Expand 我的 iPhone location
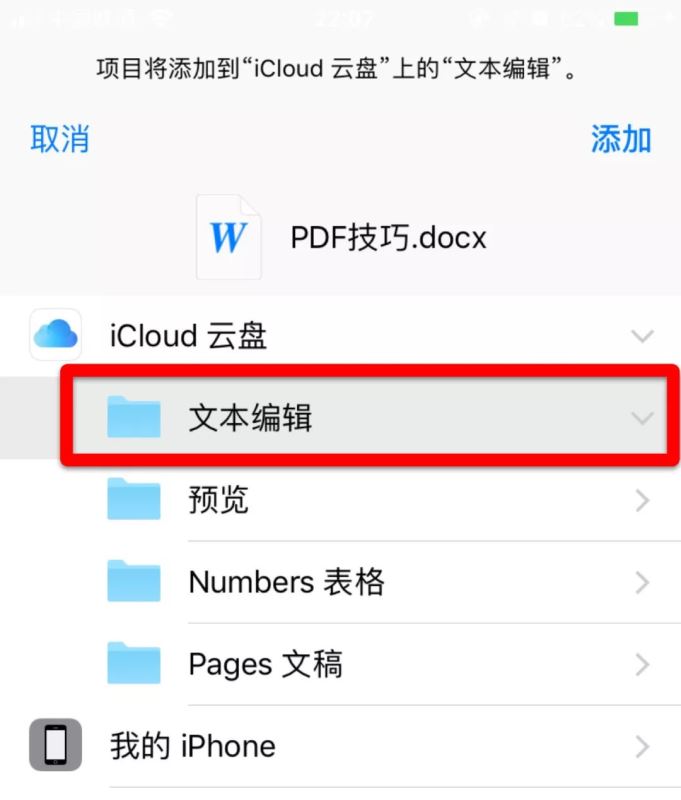Image resolution: width=681 pixels, height=800 pixels. point(642,746)
